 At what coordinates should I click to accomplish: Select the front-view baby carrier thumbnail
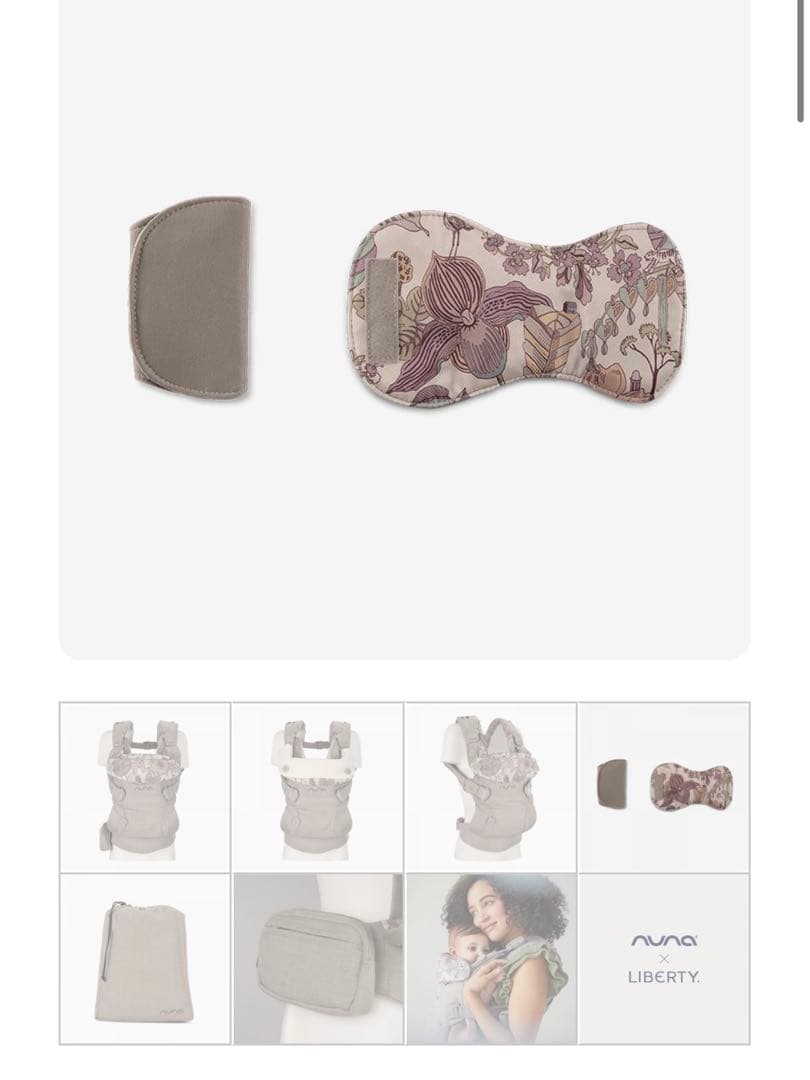pos(145,787)
